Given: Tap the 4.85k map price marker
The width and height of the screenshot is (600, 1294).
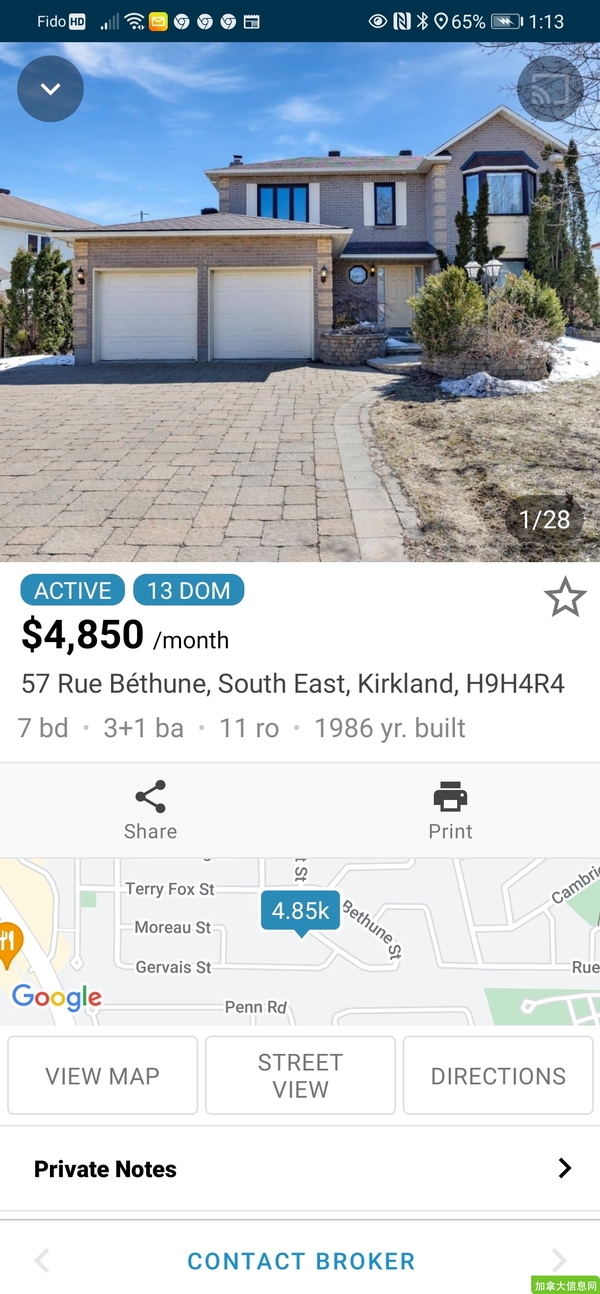Looking at the screenshot, I should pyautogui.click(x=301, y=912).
